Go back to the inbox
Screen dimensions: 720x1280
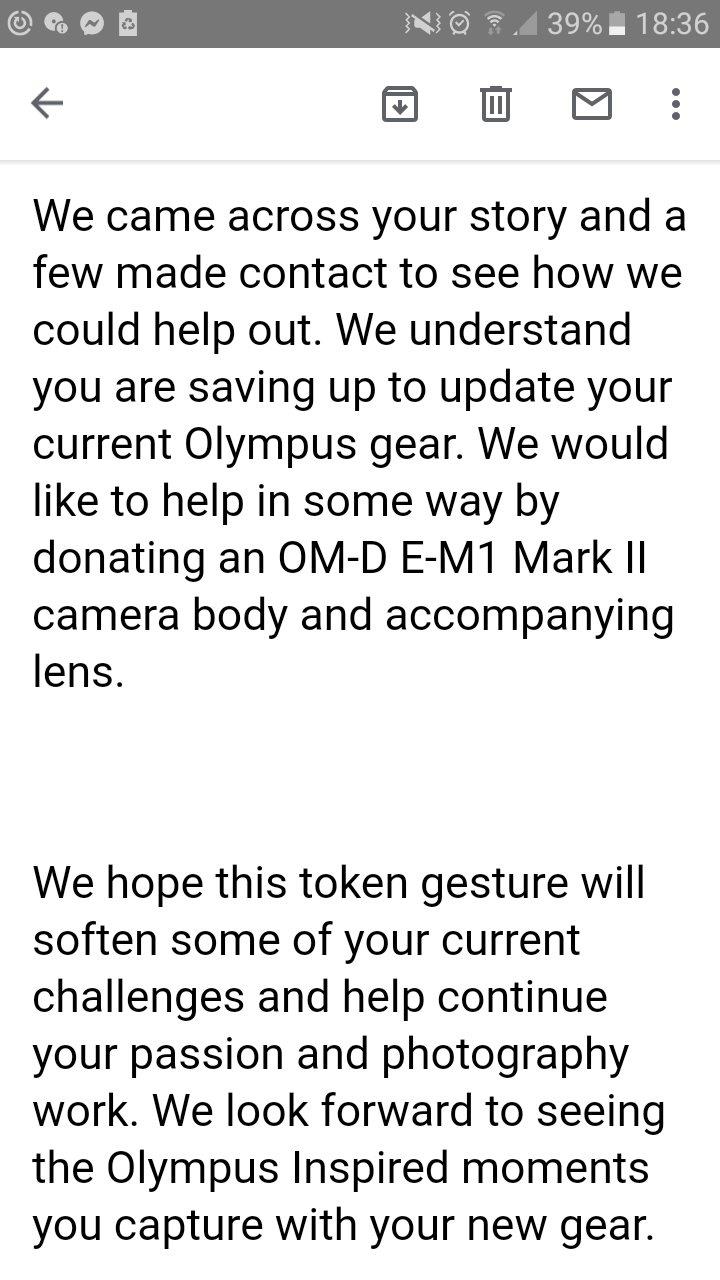coord(47,103)
